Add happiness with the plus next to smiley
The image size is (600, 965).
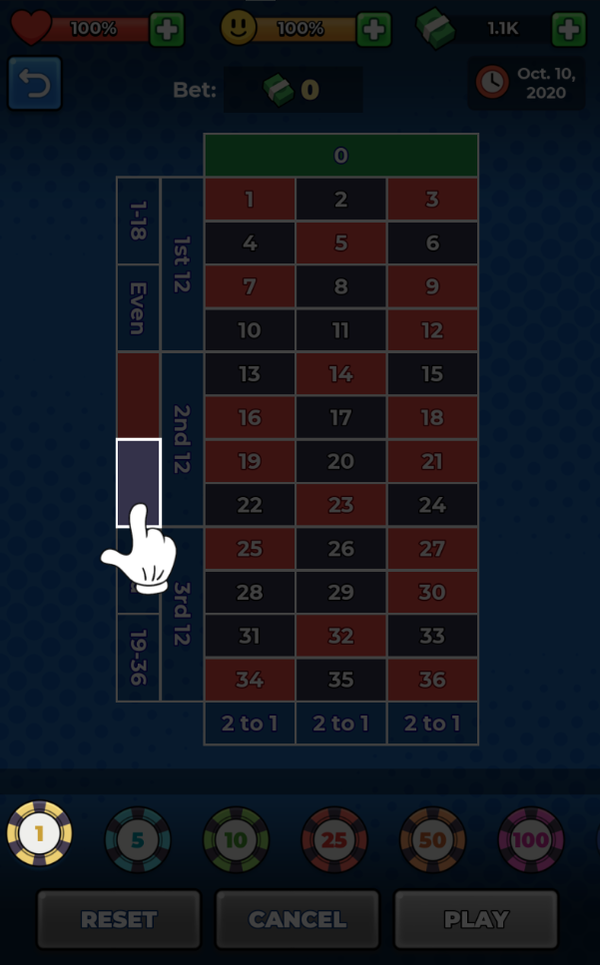tap(374, 29)
